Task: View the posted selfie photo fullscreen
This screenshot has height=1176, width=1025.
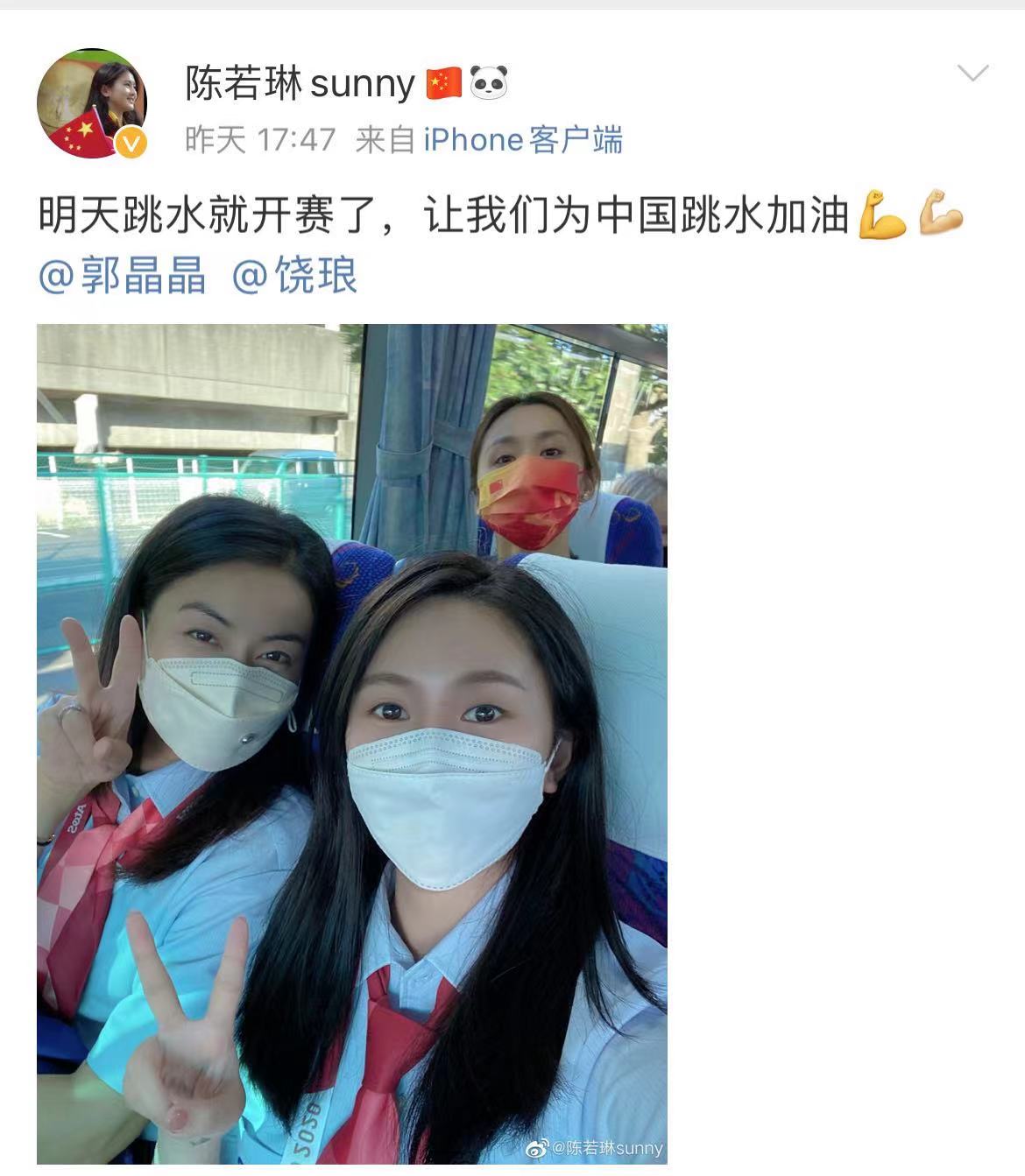Action: pyautogui.click(x=351, y=743)
